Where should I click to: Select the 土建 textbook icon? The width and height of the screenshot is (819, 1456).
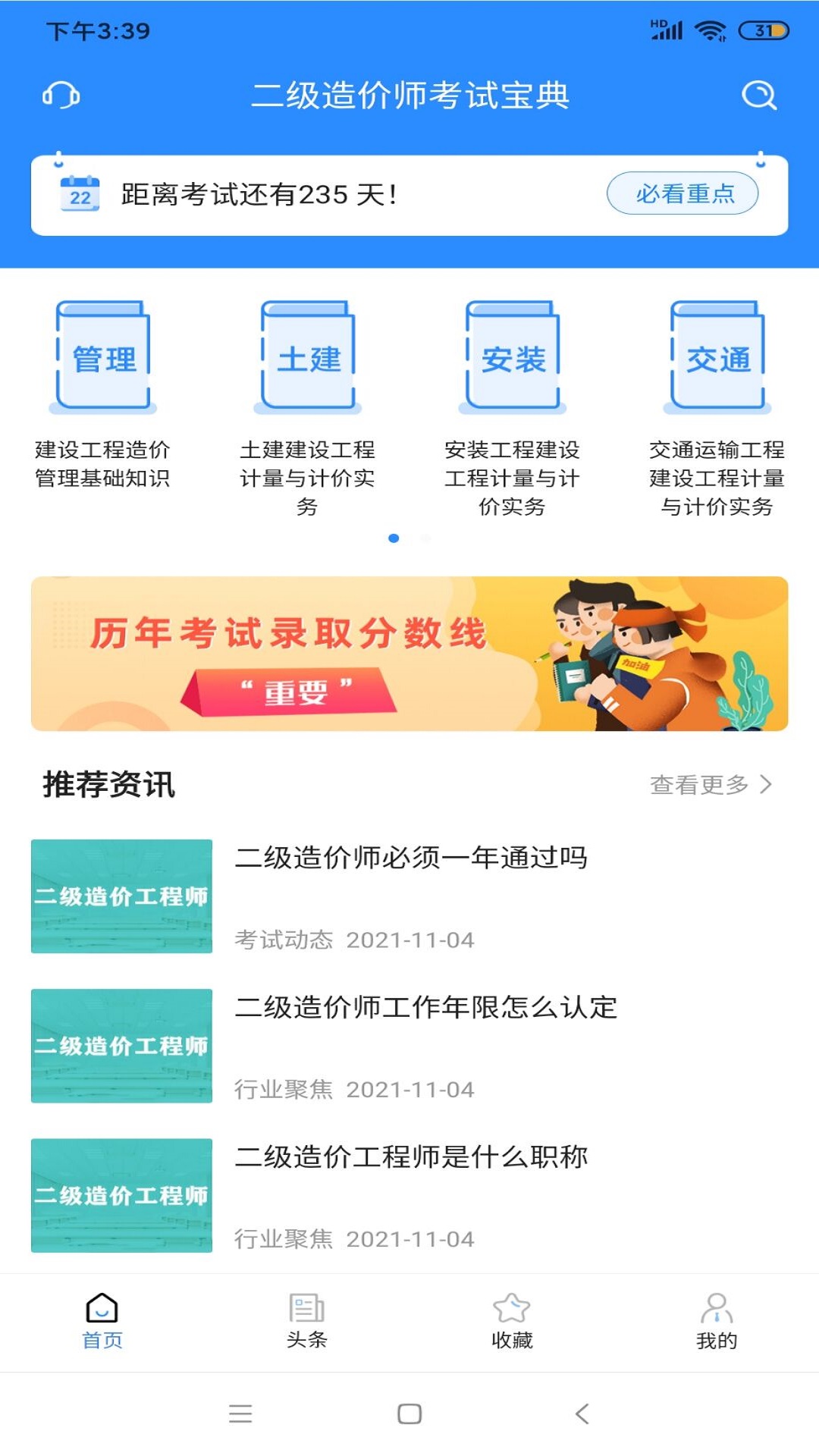tap(307, 356)
